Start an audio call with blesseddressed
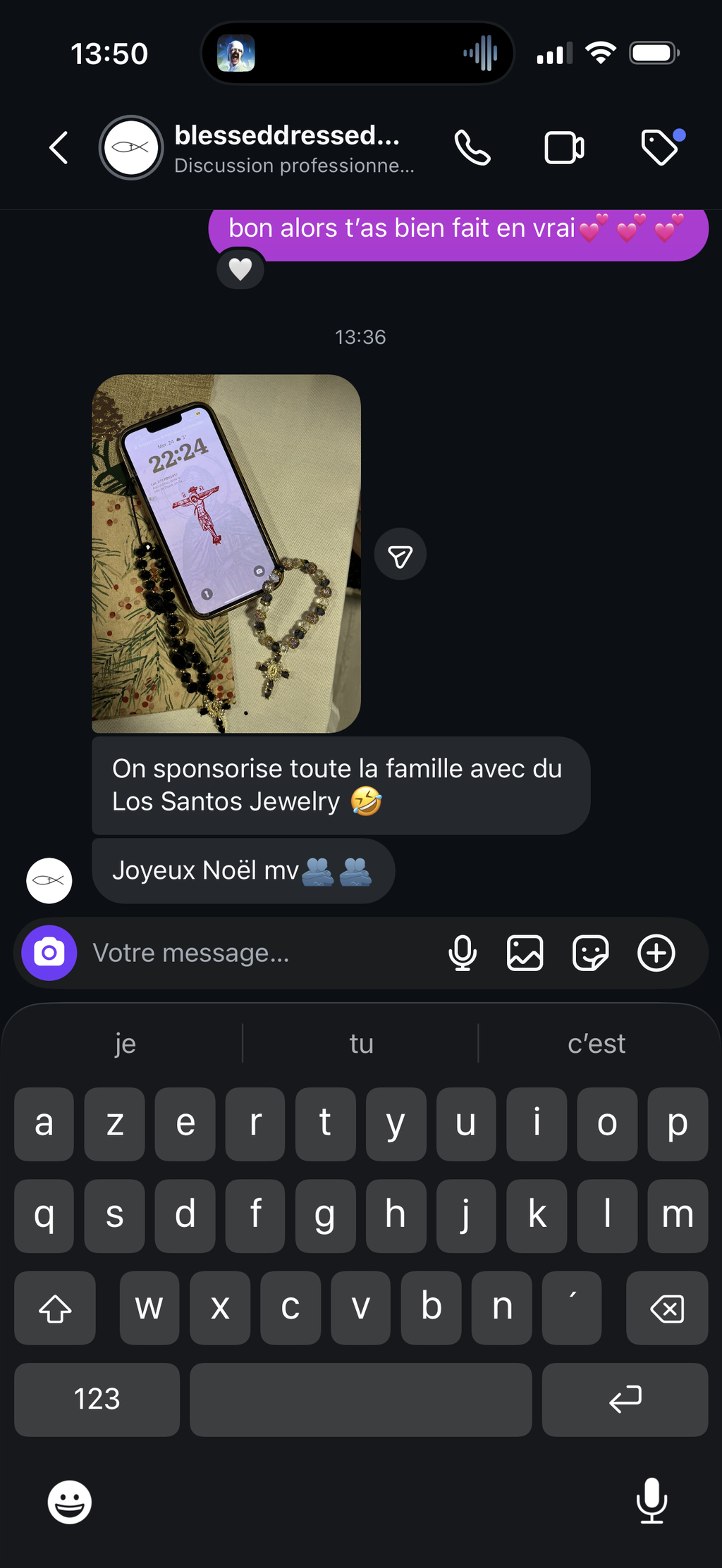The height and width of the screenshot is (1568, 722). click(x=472, y=148)
